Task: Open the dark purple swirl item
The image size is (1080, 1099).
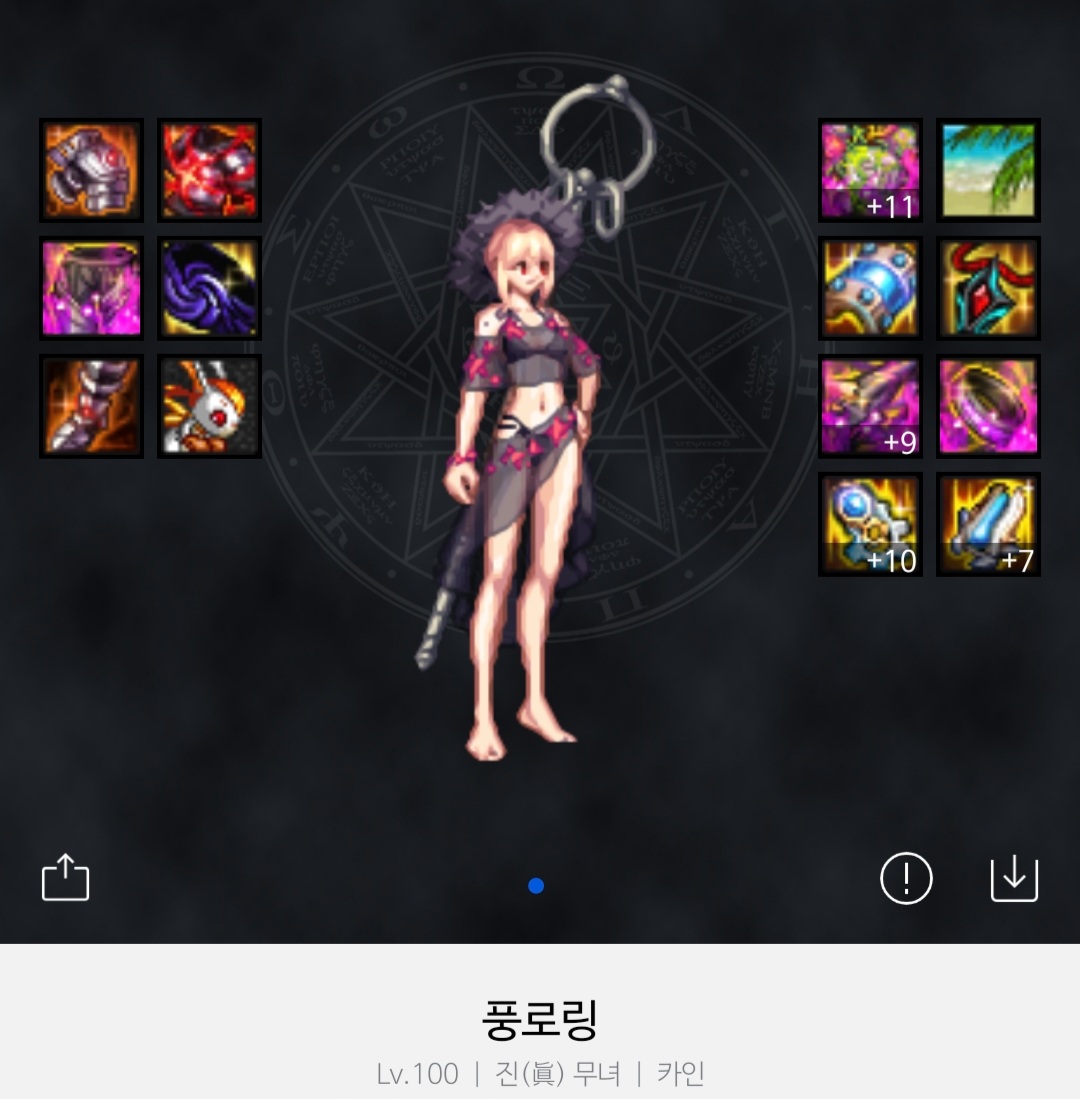Action: click(x=209, y=288)
